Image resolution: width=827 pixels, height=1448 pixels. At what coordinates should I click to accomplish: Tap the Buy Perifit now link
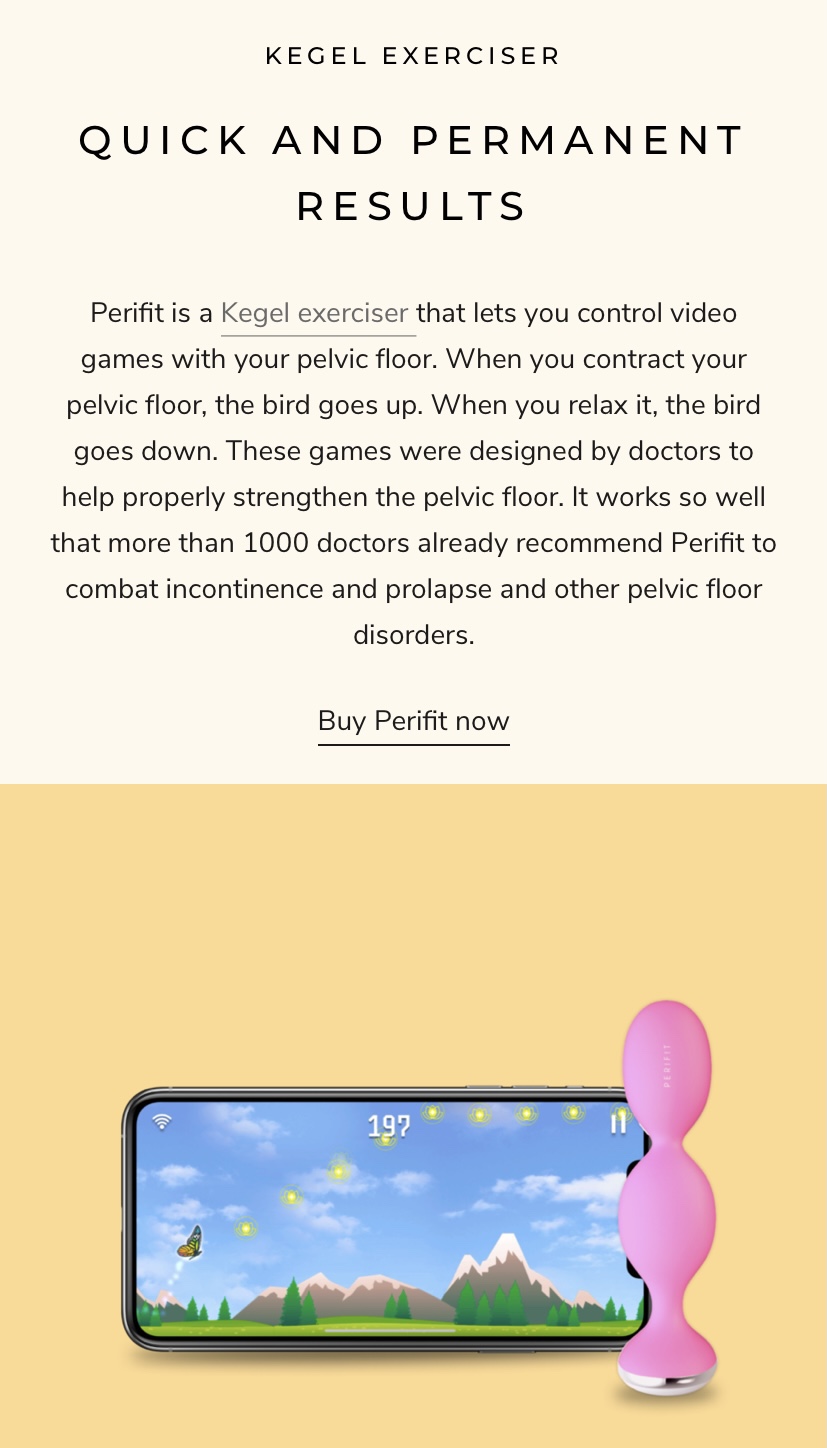[x=413, y=721]
